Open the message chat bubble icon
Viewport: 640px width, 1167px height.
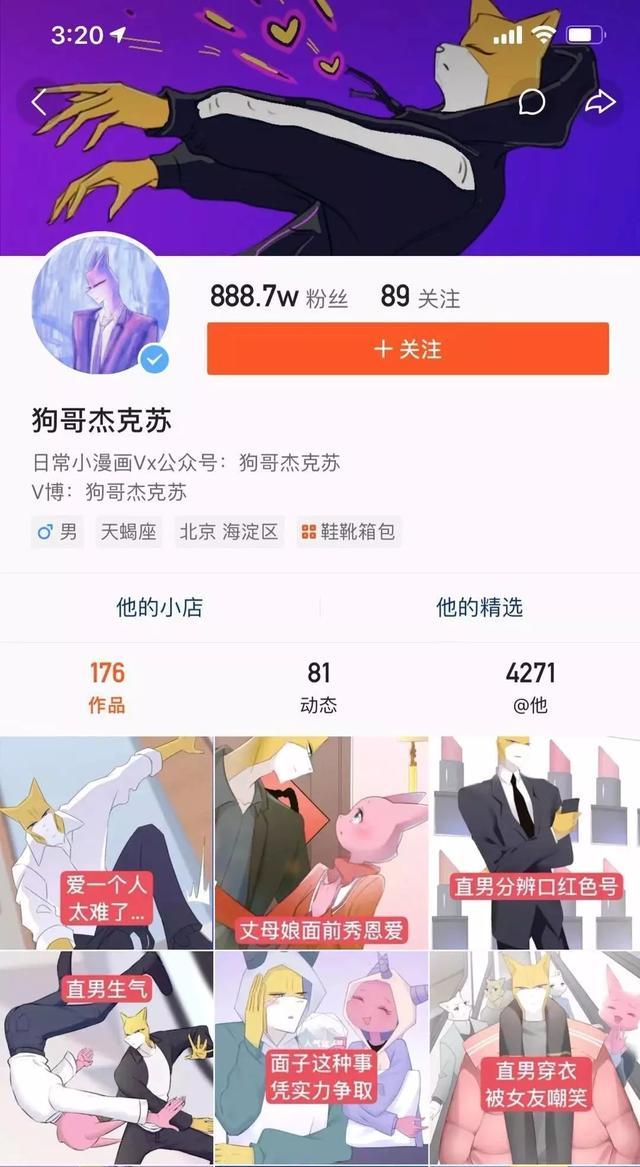click(532, 102)
